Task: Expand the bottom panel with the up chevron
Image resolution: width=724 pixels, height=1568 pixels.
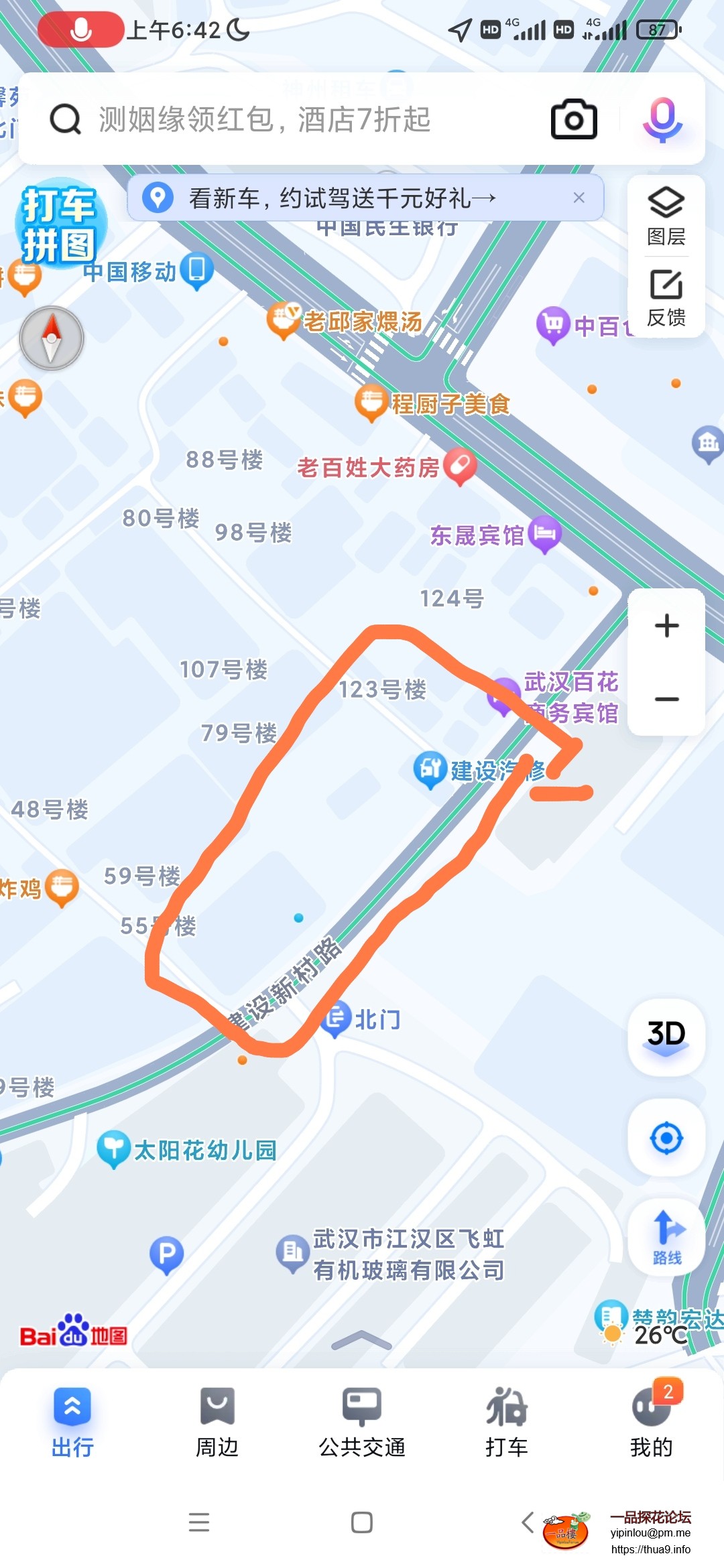Action: (x=361, y=1340)
